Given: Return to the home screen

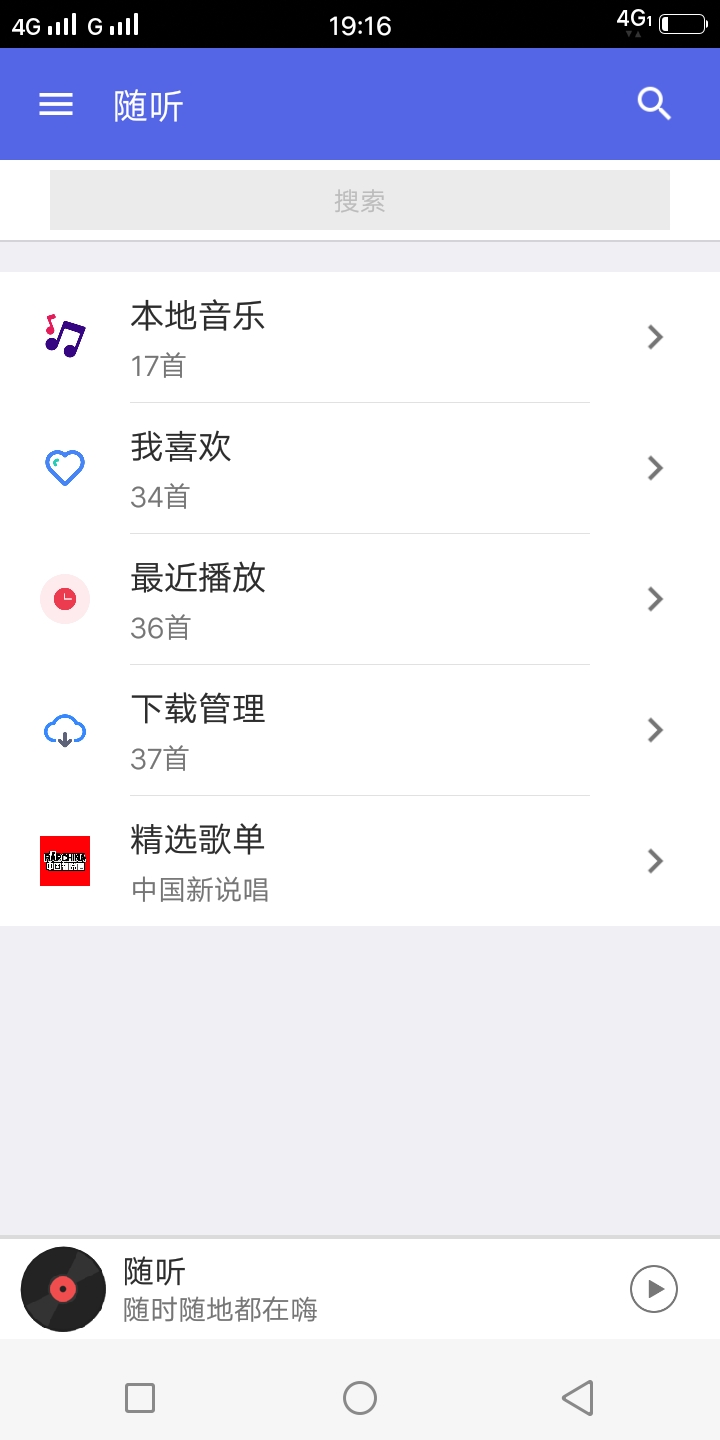Looking at the screenshot, I should tap(360, 1397).
